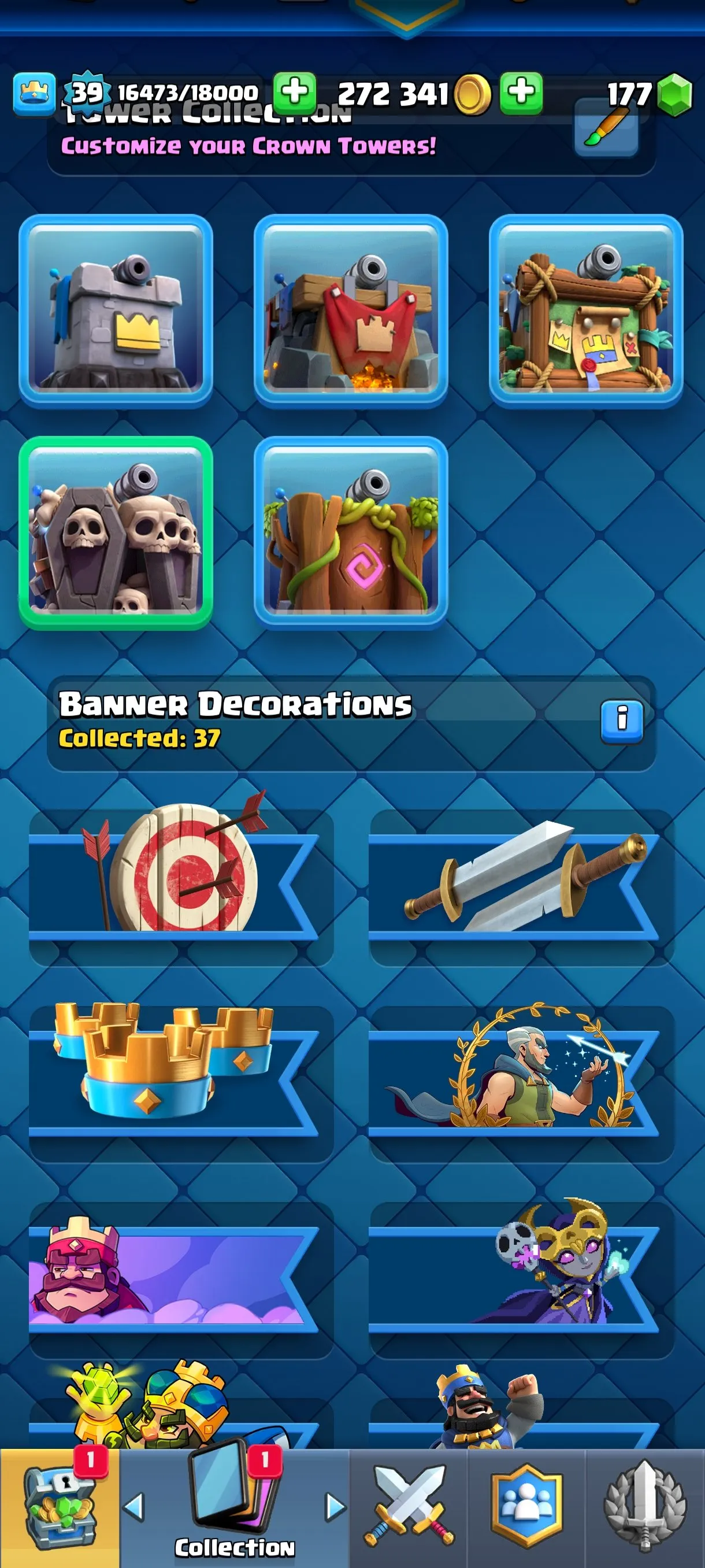
Task: Tap the 16473/18000 experience progress bar
Action: pos(185,93)
